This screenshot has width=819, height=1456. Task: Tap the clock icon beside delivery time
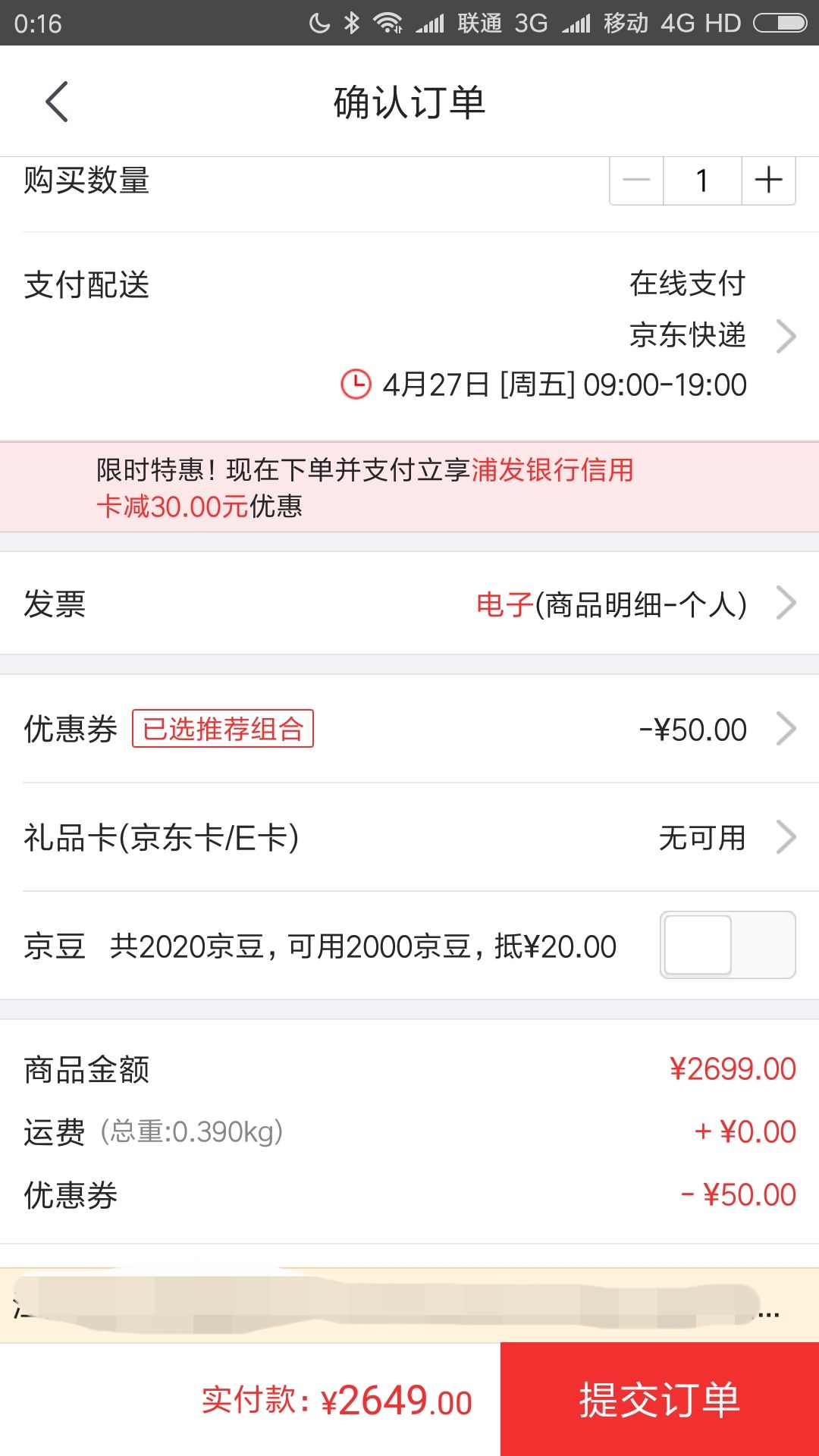coord(356,384)
